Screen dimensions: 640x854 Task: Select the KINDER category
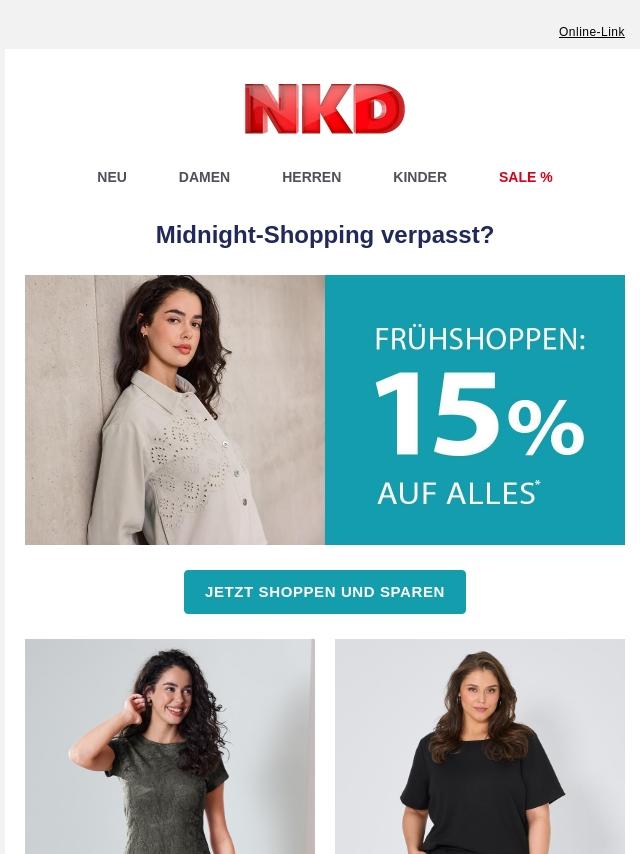point(420,178)
